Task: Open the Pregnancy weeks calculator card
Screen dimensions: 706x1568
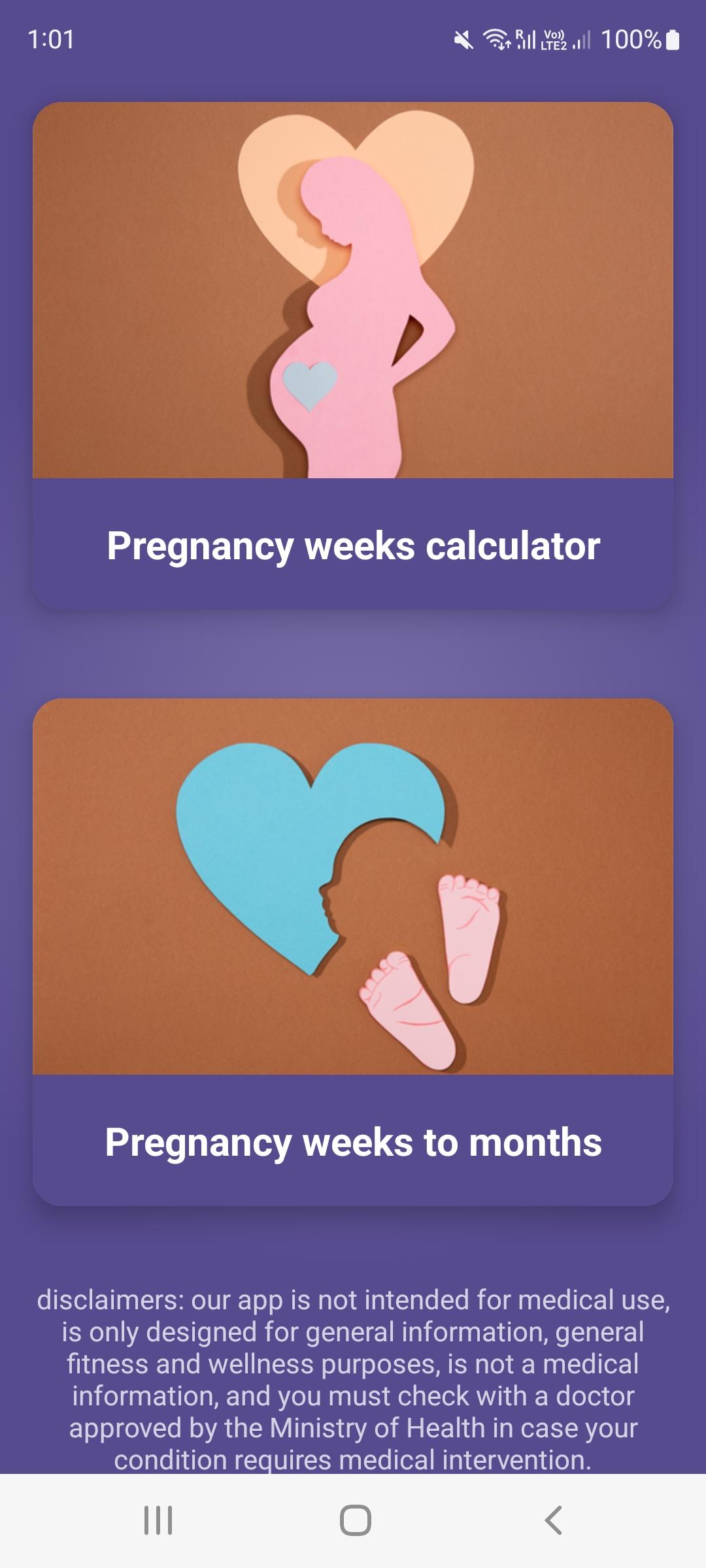Action: tap(353, 356)
